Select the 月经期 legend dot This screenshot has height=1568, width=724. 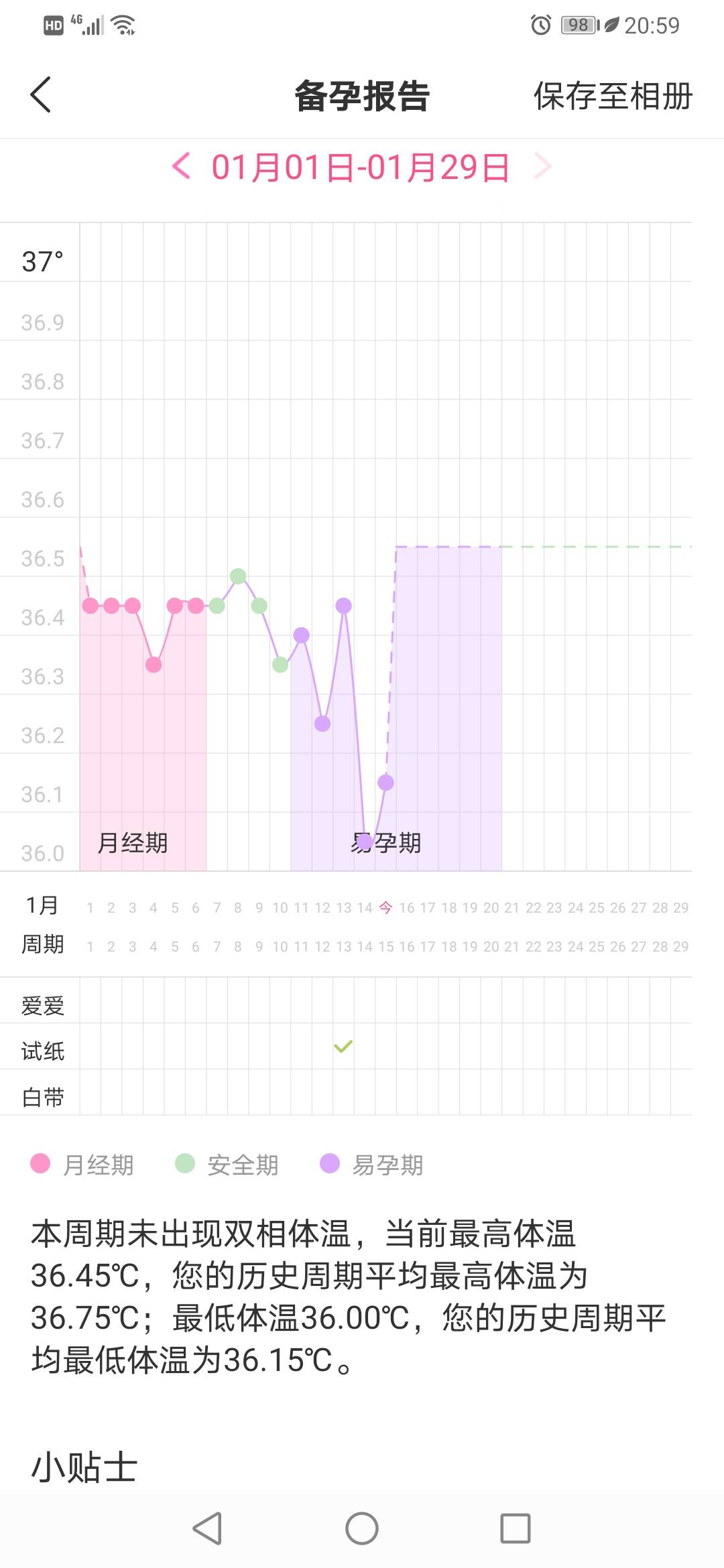(38, 1165)
